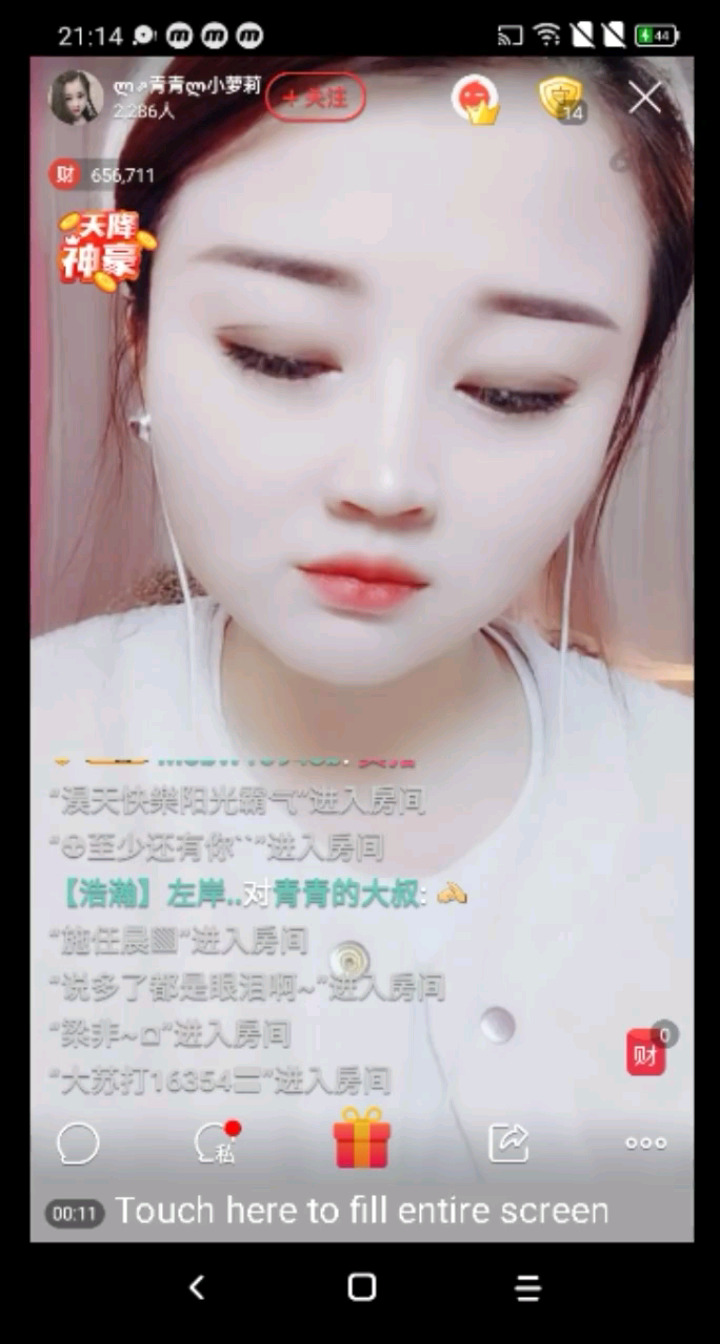Viewport: 720px width, 1344px height.
Task: Open the red 财 envelope icon
Action: (x=647, y=1051)
